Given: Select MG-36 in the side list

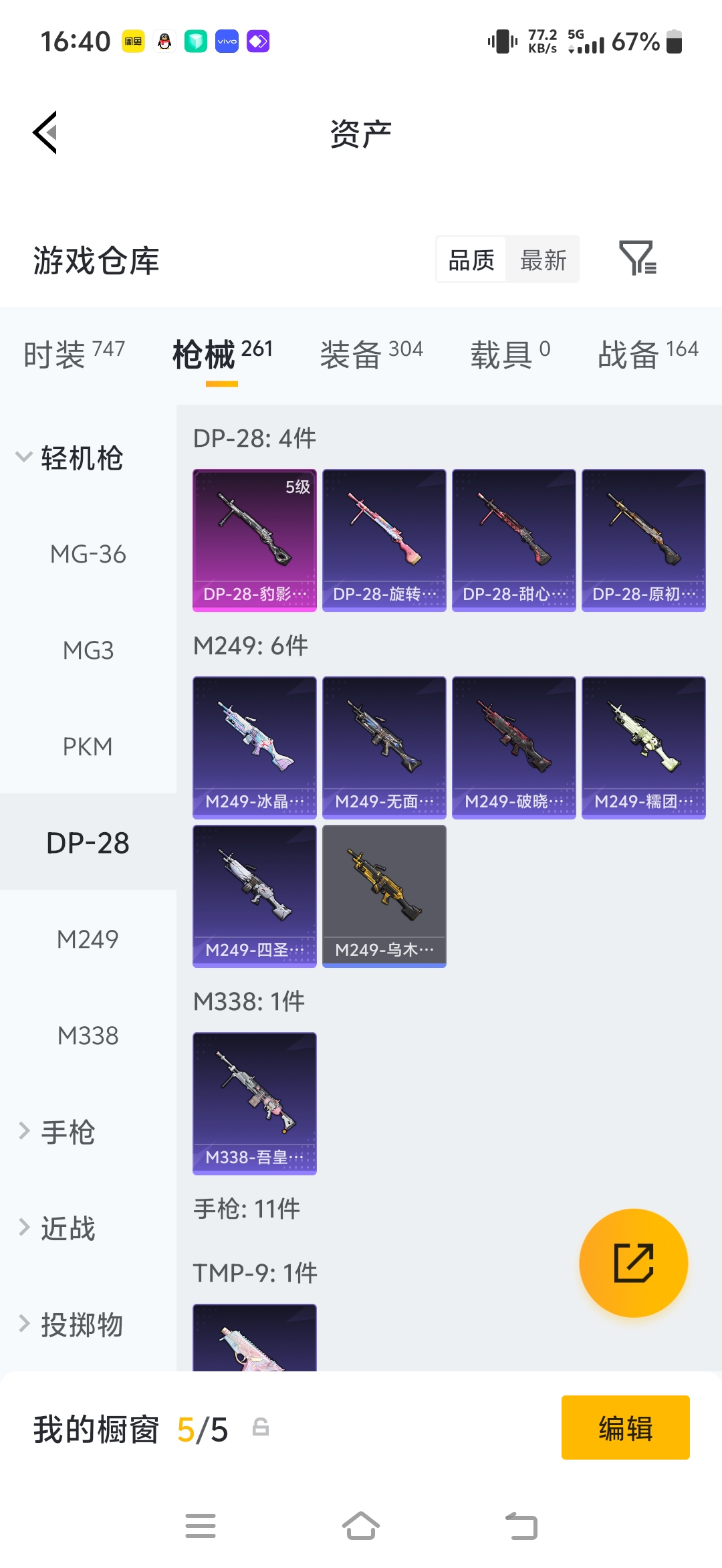Looking at the screenshot, I should coord(88,554).
